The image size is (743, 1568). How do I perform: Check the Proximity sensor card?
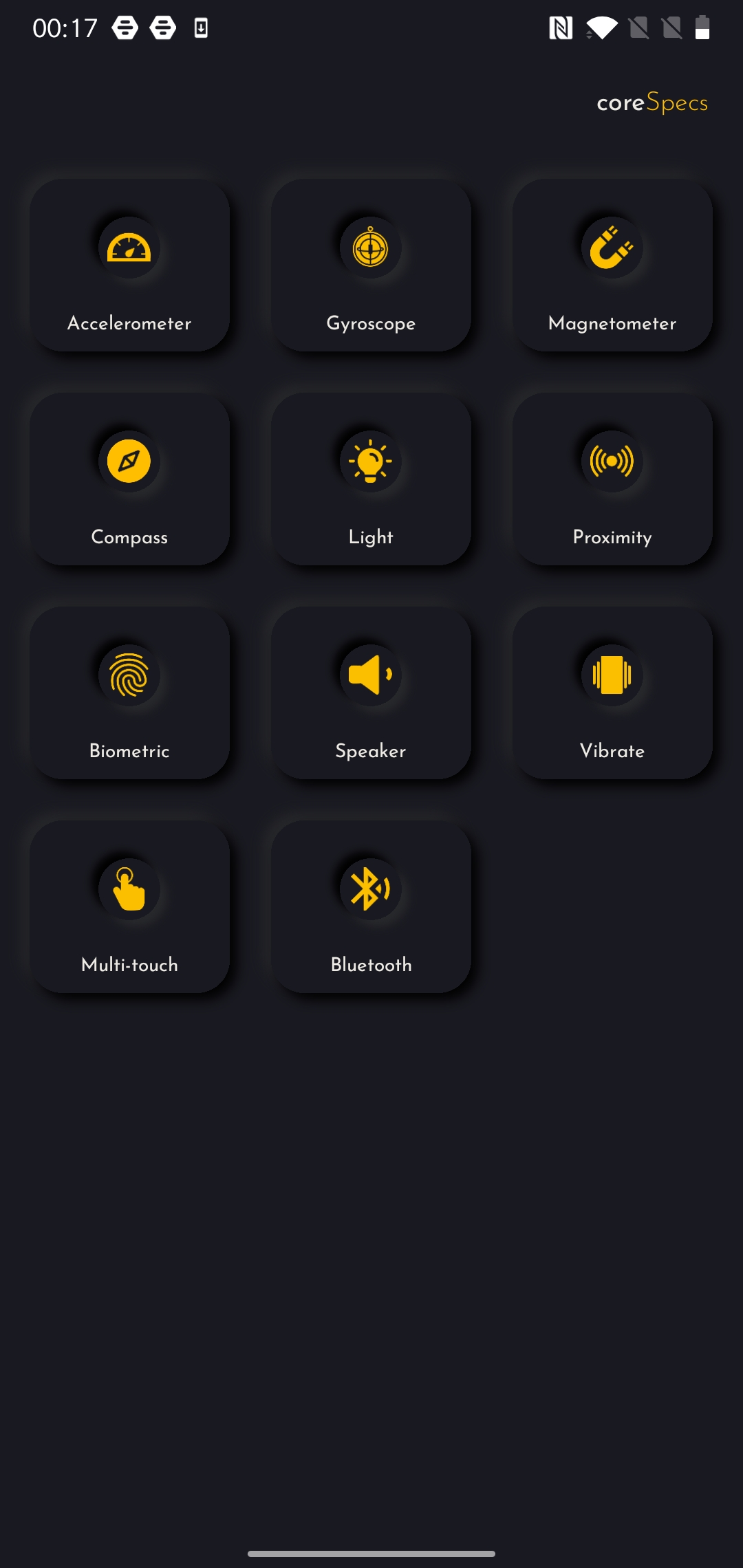pos(612,479)
